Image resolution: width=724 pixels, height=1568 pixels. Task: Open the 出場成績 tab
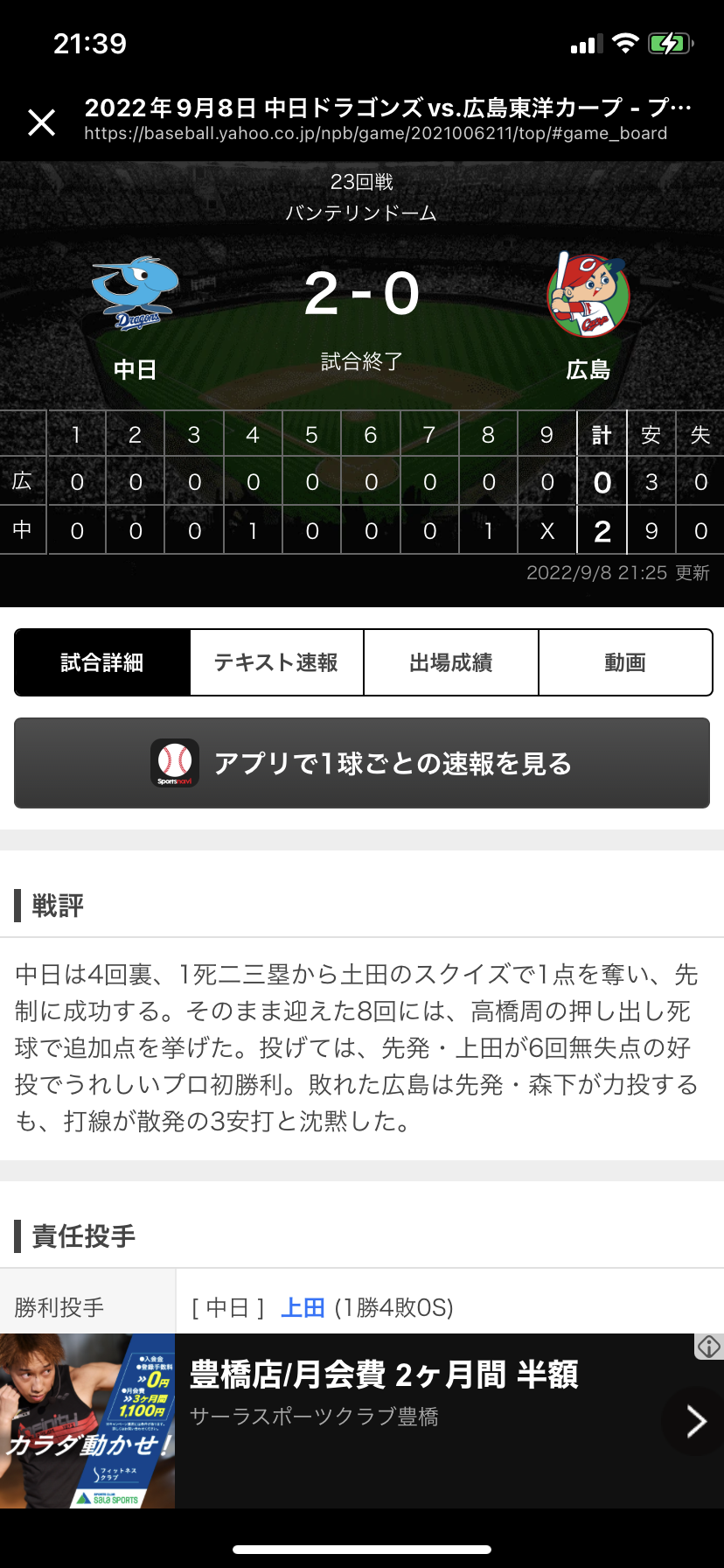[451, 662]
